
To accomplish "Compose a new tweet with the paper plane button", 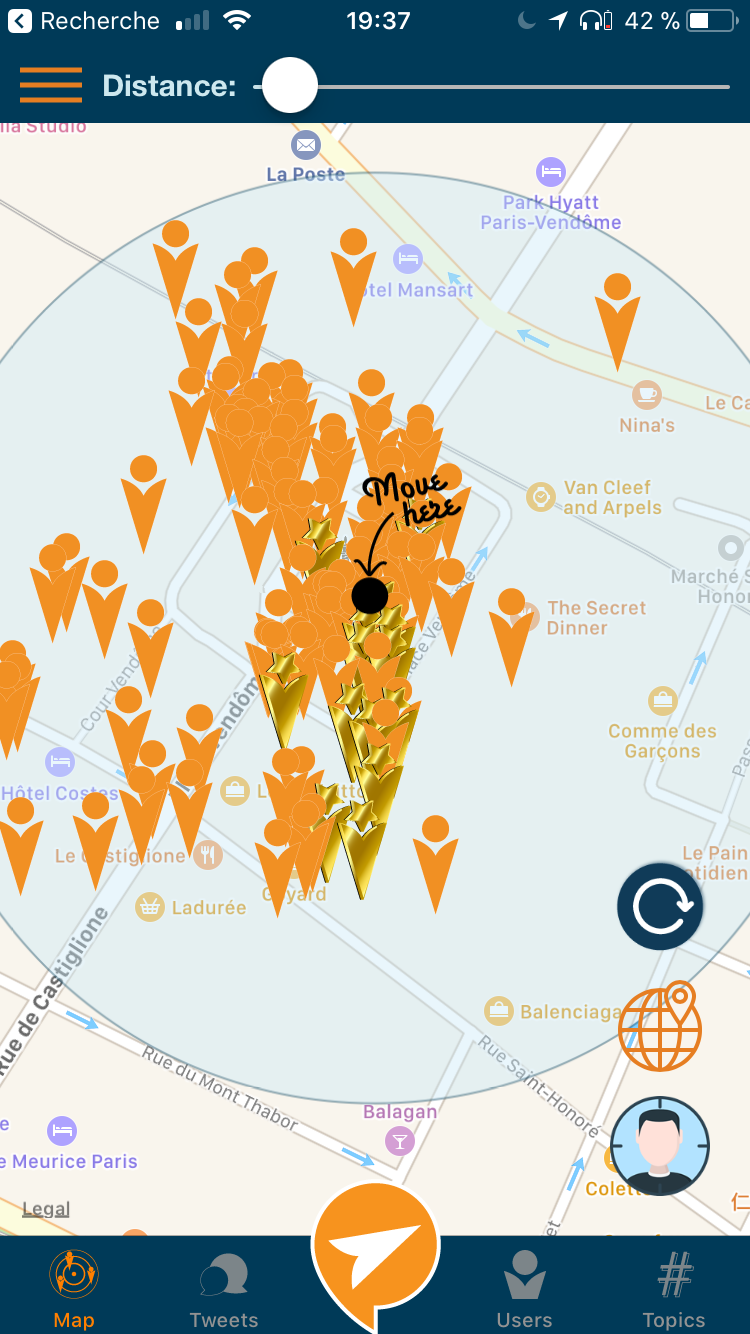I will 376,1246.
